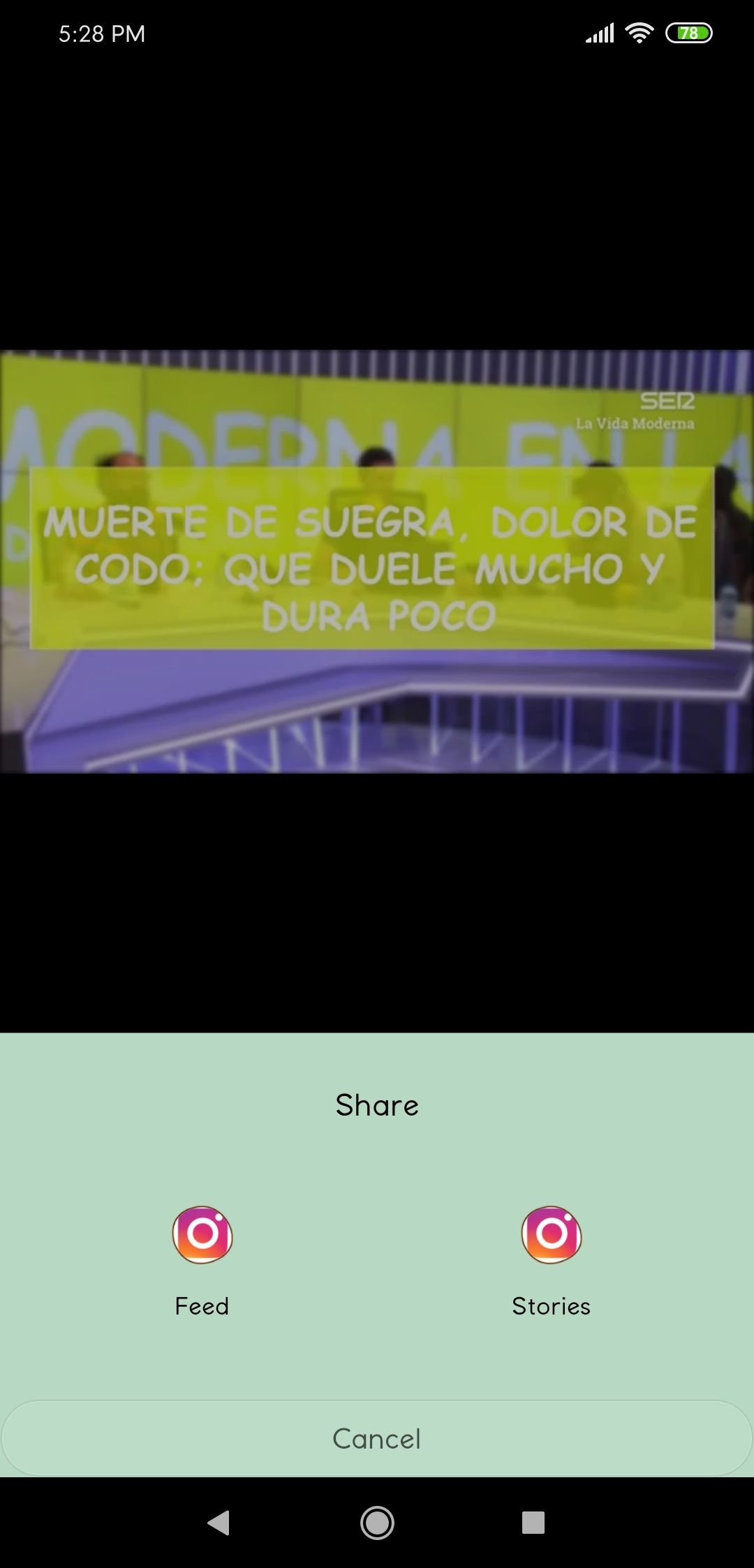
Task: Cancel the share sheet
Action: [x=377, y=1438]
